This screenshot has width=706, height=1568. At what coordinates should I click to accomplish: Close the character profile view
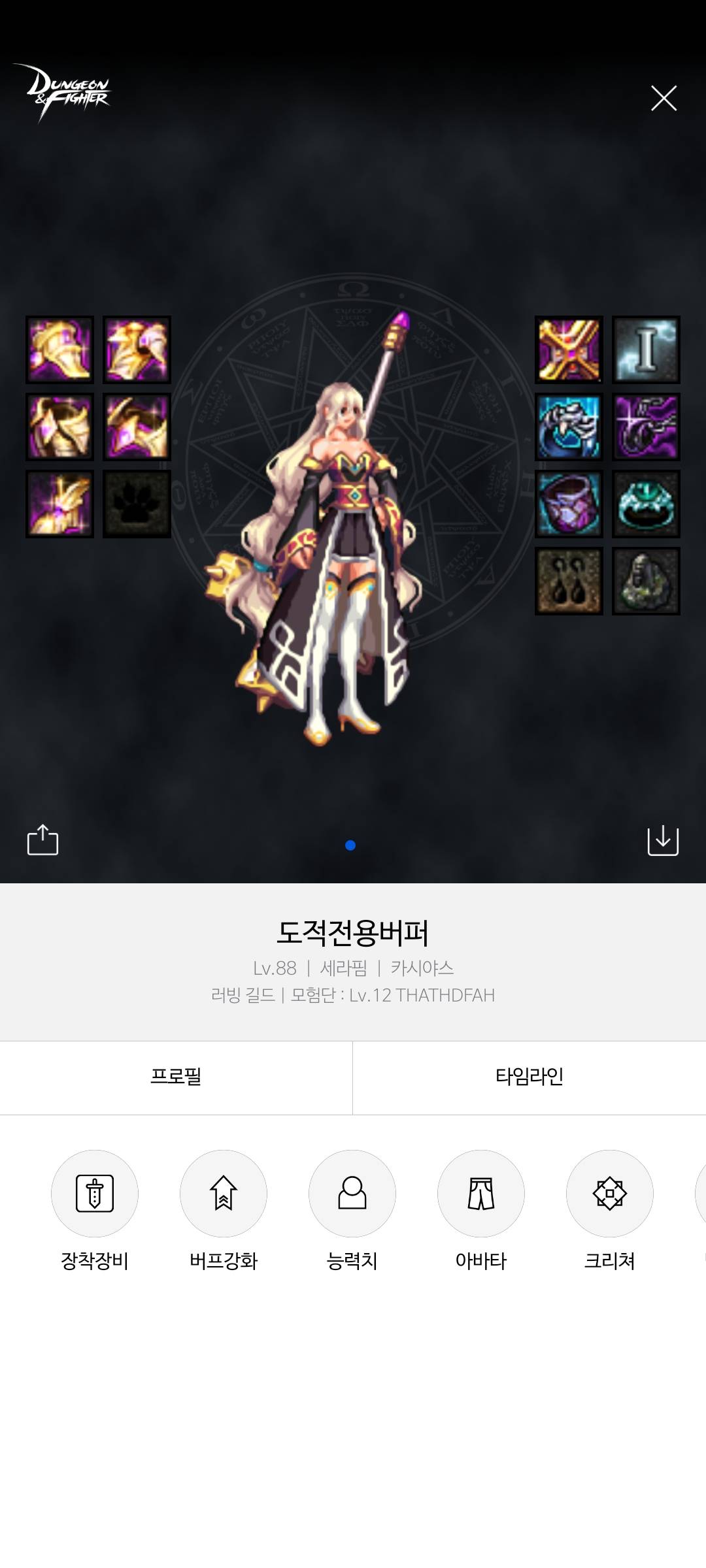pyautogui.click(x=664, y=98)
